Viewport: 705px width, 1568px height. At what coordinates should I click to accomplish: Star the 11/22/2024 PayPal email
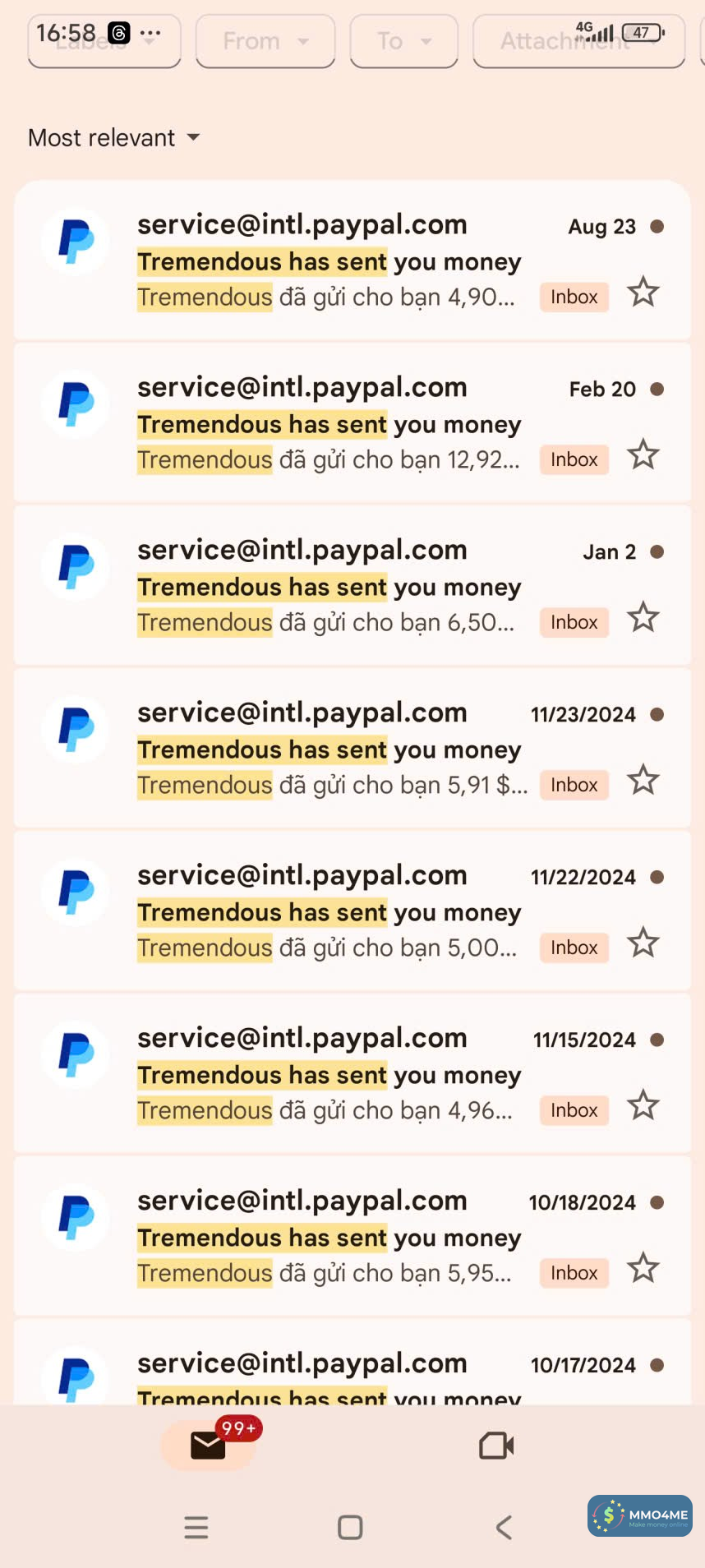click(643, 943)
